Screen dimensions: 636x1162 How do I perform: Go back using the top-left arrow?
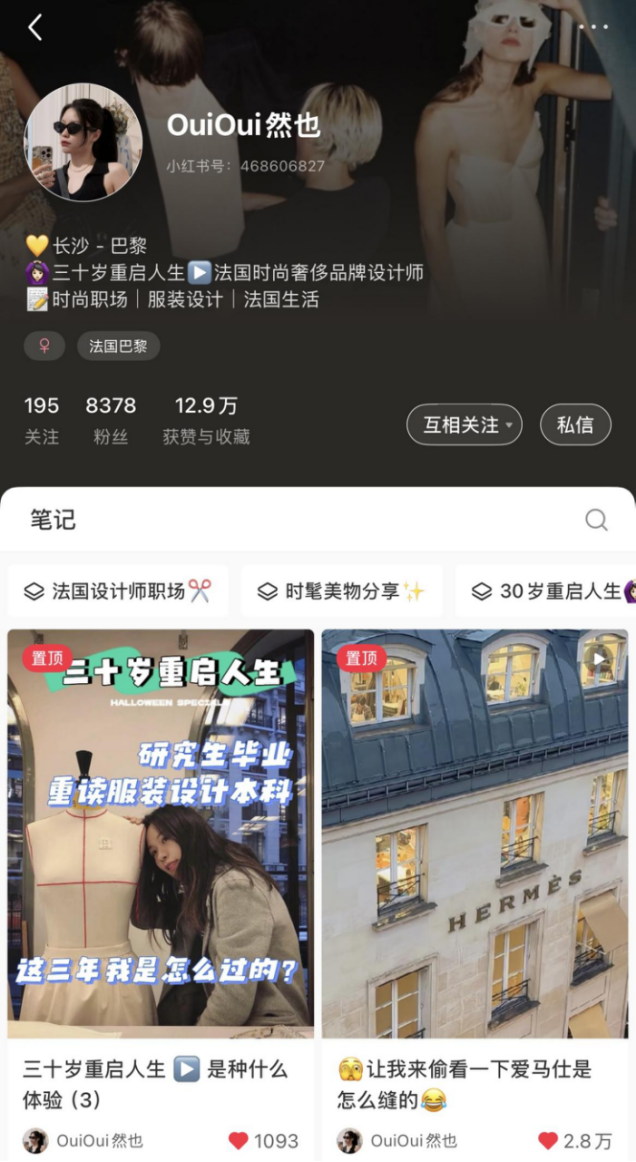pyautogui.click(x=35, y=28)
